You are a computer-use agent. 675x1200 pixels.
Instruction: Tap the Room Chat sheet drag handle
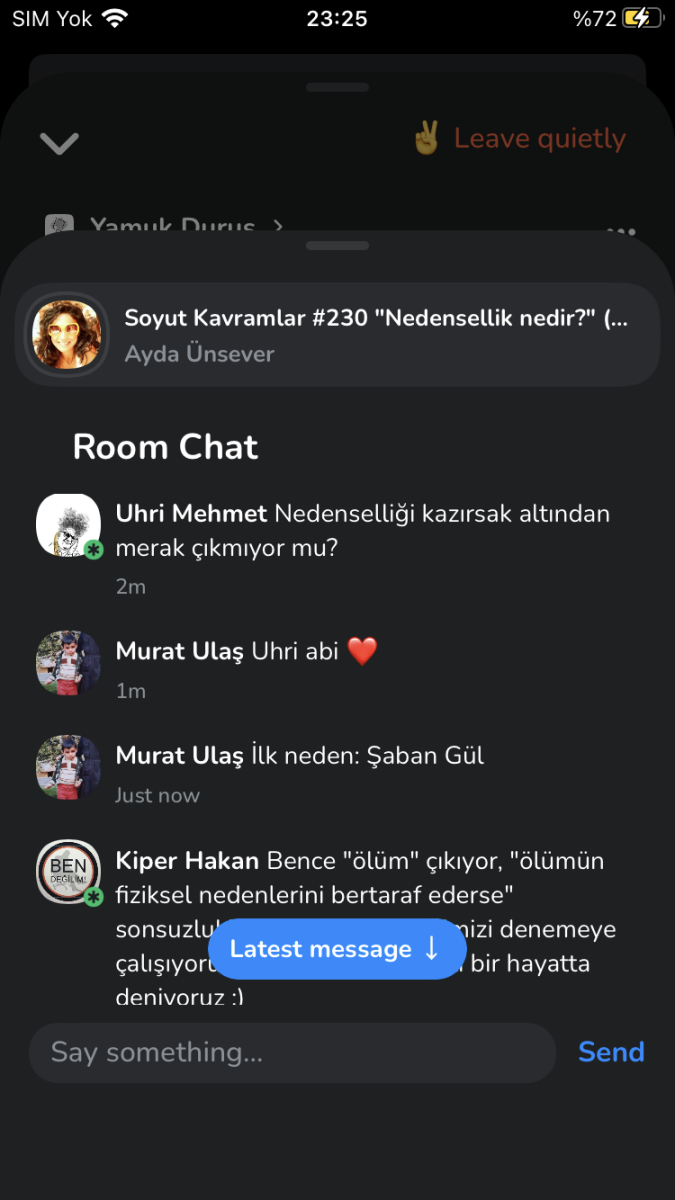[337, 246]
